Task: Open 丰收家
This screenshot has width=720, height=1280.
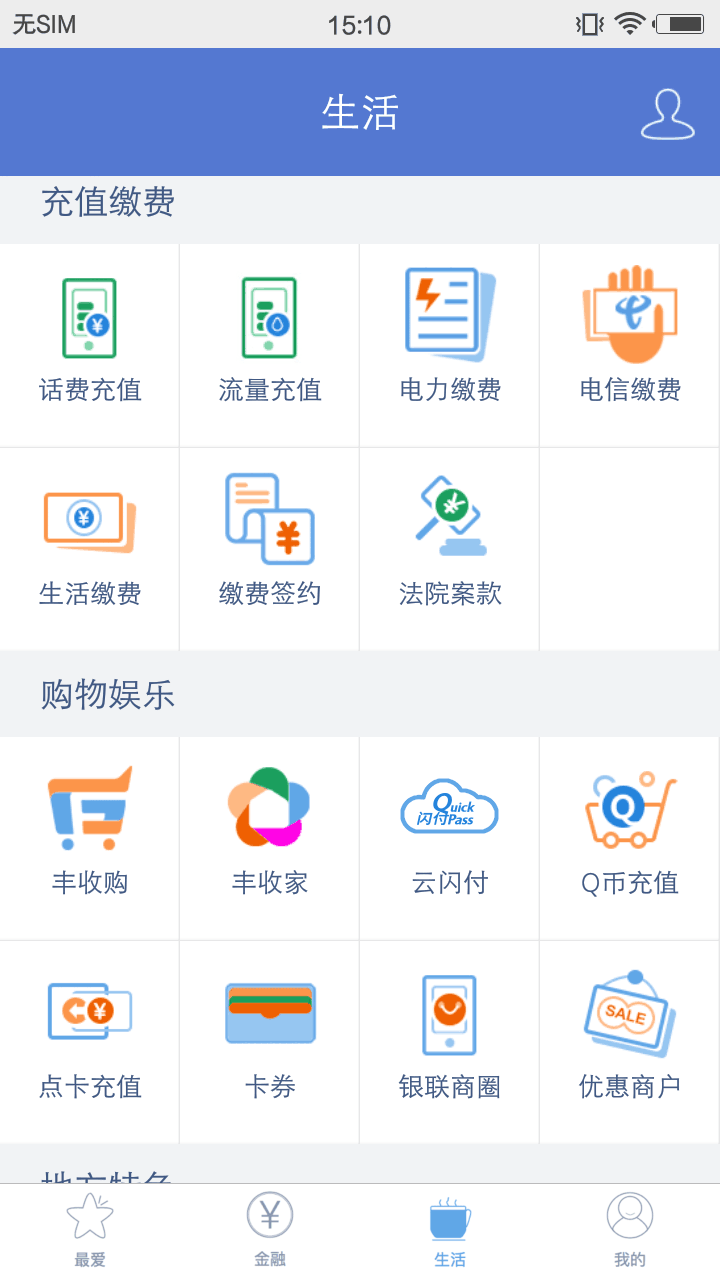Action: [270, 837]
